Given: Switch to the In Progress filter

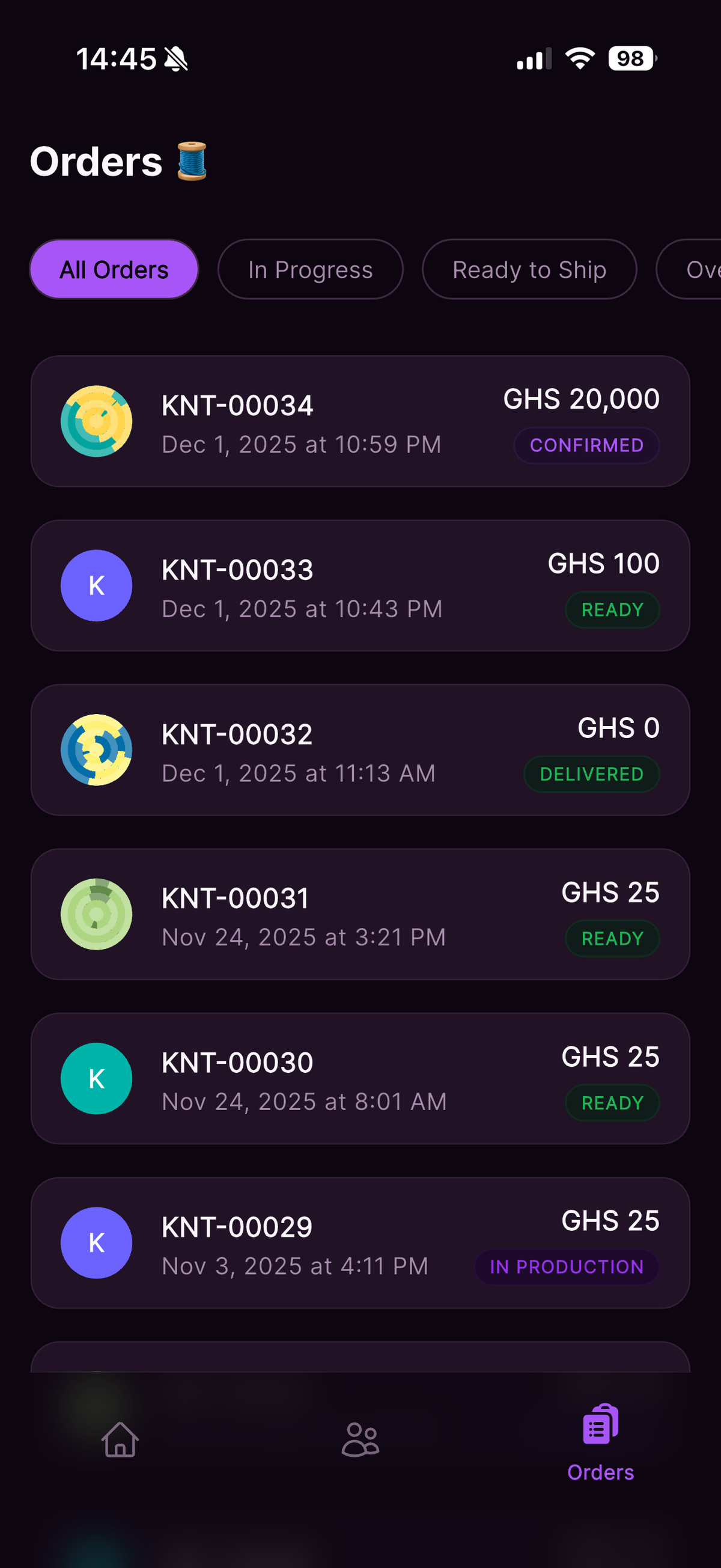Looking at the screenshot, I should click(310, 269).
